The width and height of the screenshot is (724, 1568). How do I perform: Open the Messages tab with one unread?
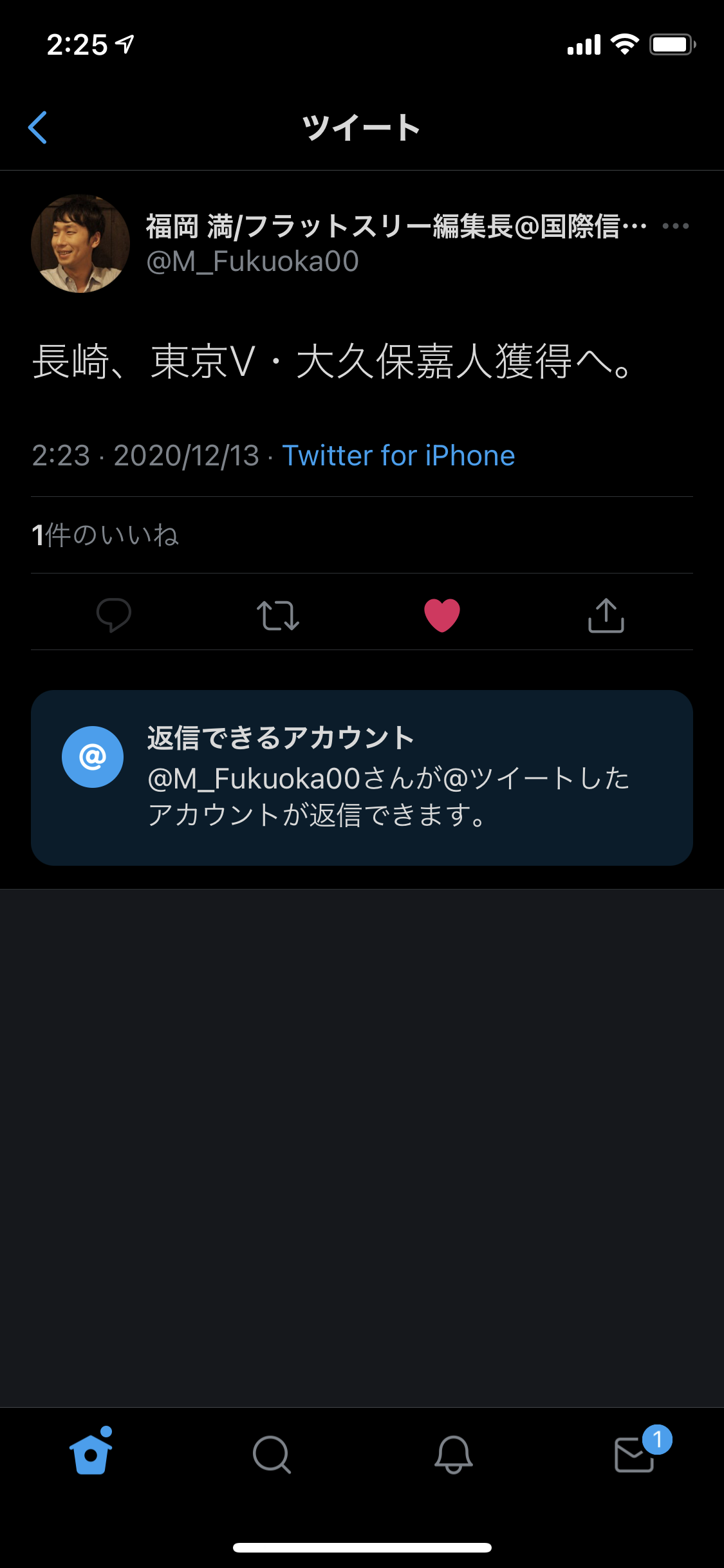[635, 1453]
